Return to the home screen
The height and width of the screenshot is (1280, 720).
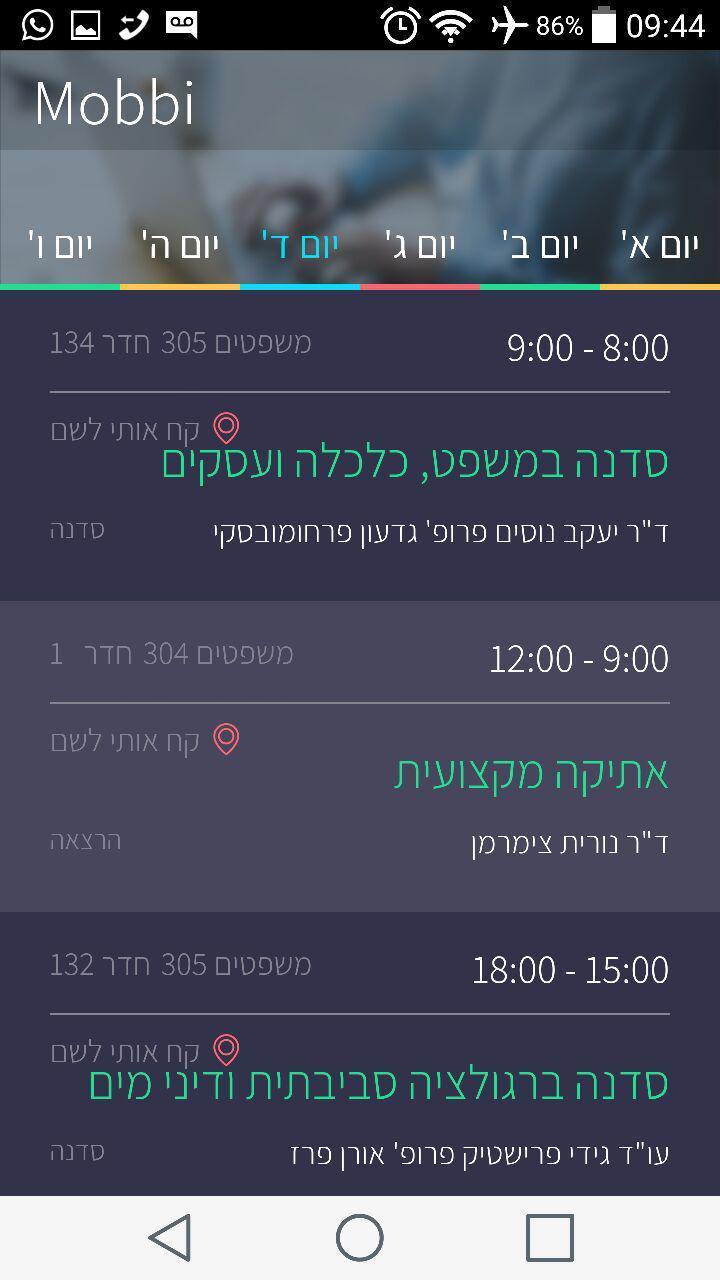(360, 1238)
